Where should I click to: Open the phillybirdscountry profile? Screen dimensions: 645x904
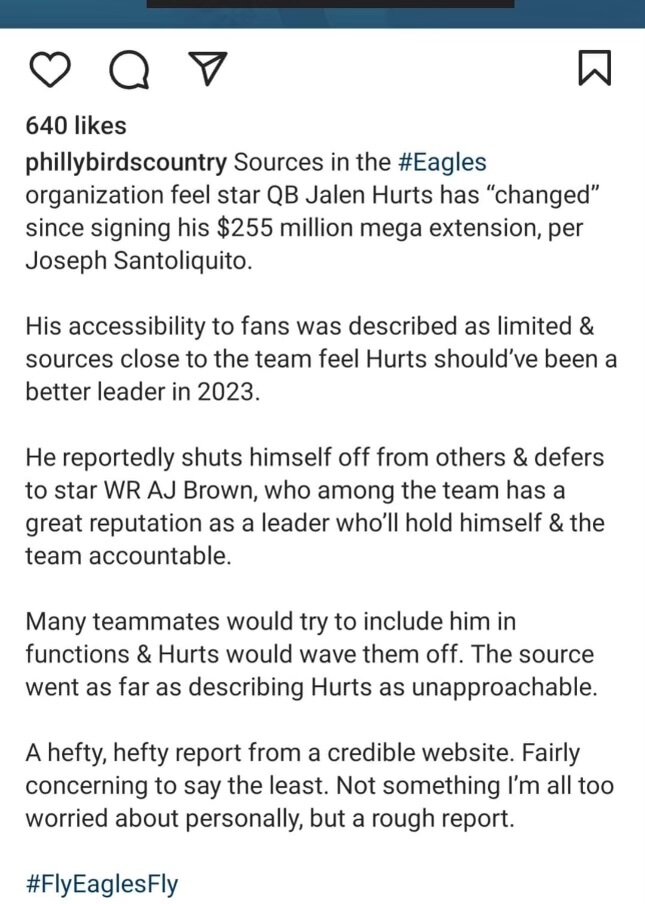(128, 162)
